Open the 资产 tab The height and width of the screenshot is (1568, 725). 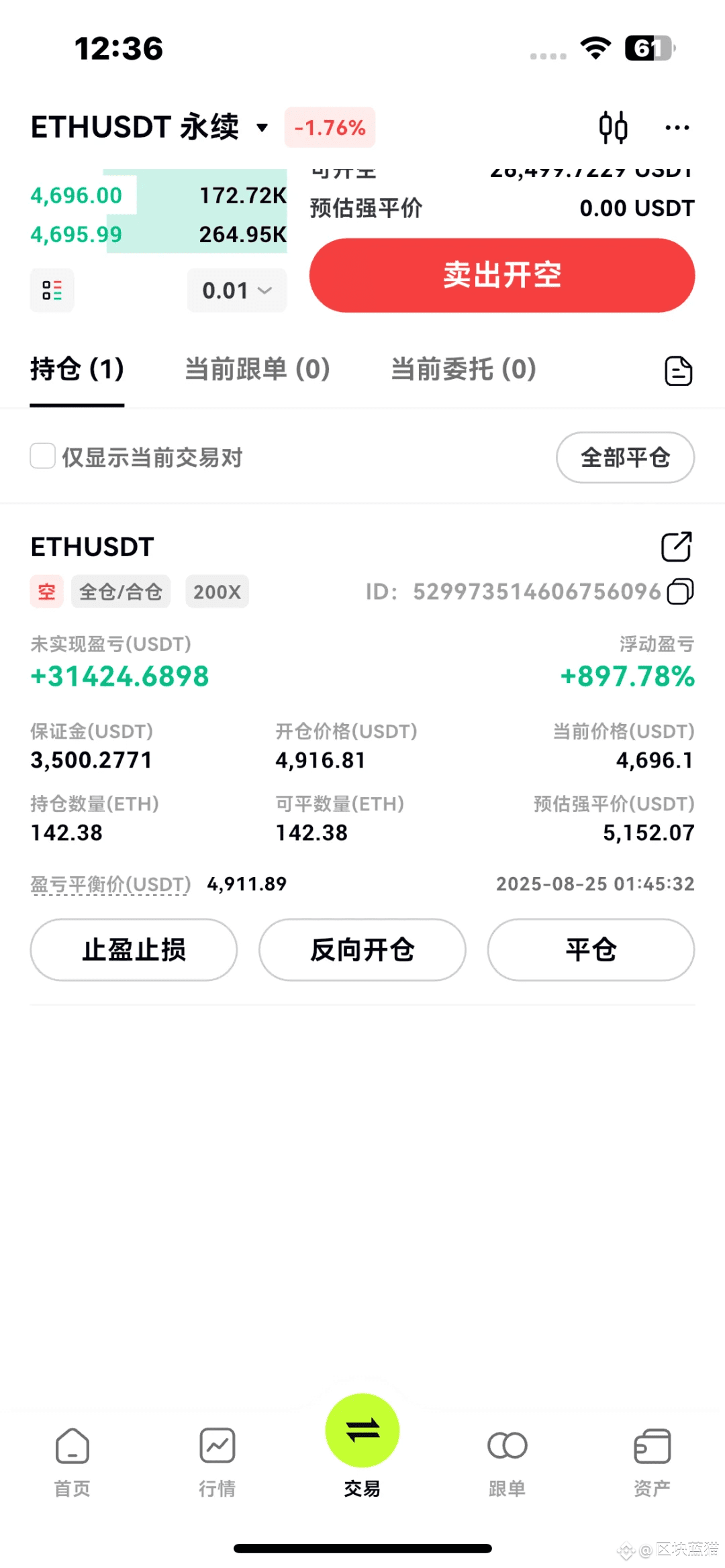(x=652, y=1463)
